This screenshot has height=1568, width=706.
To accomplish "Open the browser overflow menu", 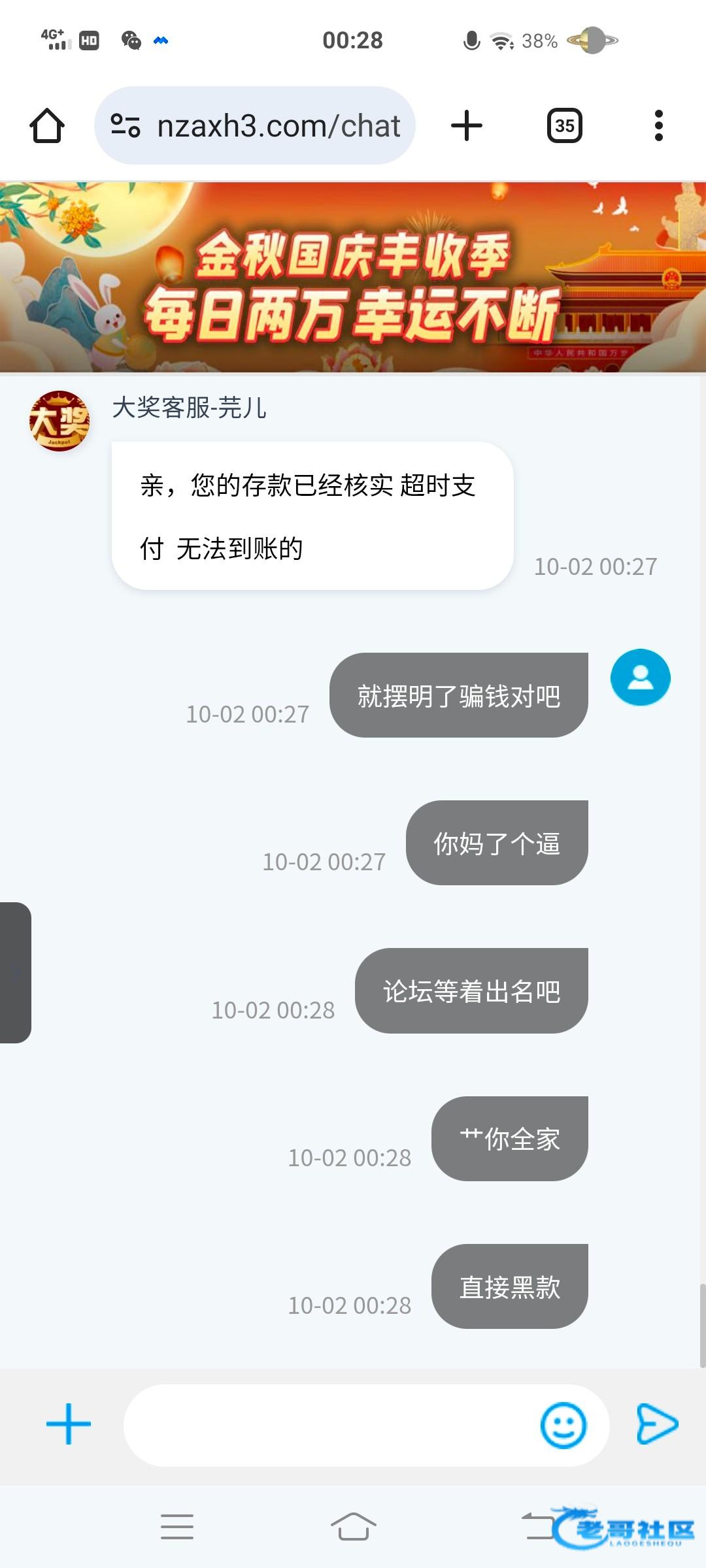I will [658, 125].
